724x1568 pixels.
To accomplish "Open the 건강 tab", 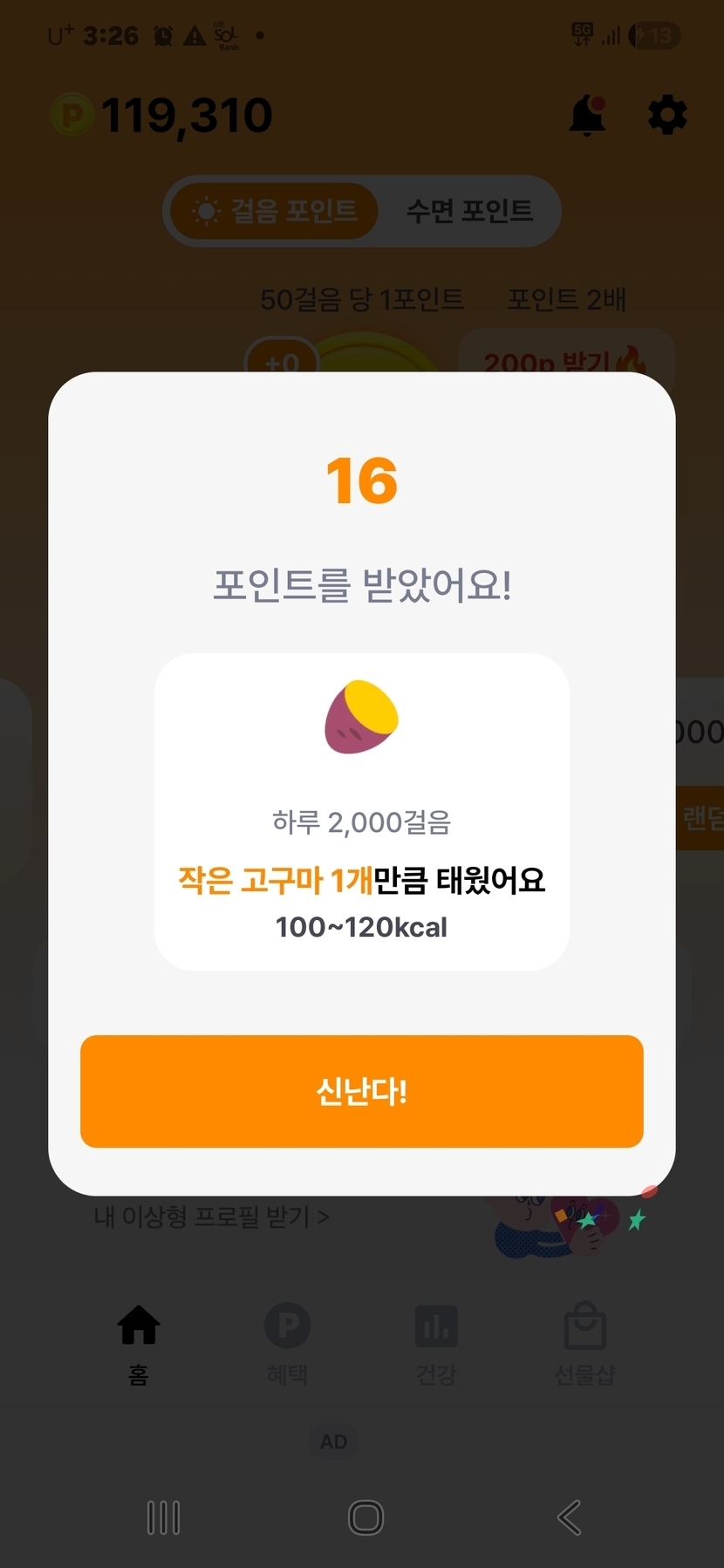I will 436,1344.
